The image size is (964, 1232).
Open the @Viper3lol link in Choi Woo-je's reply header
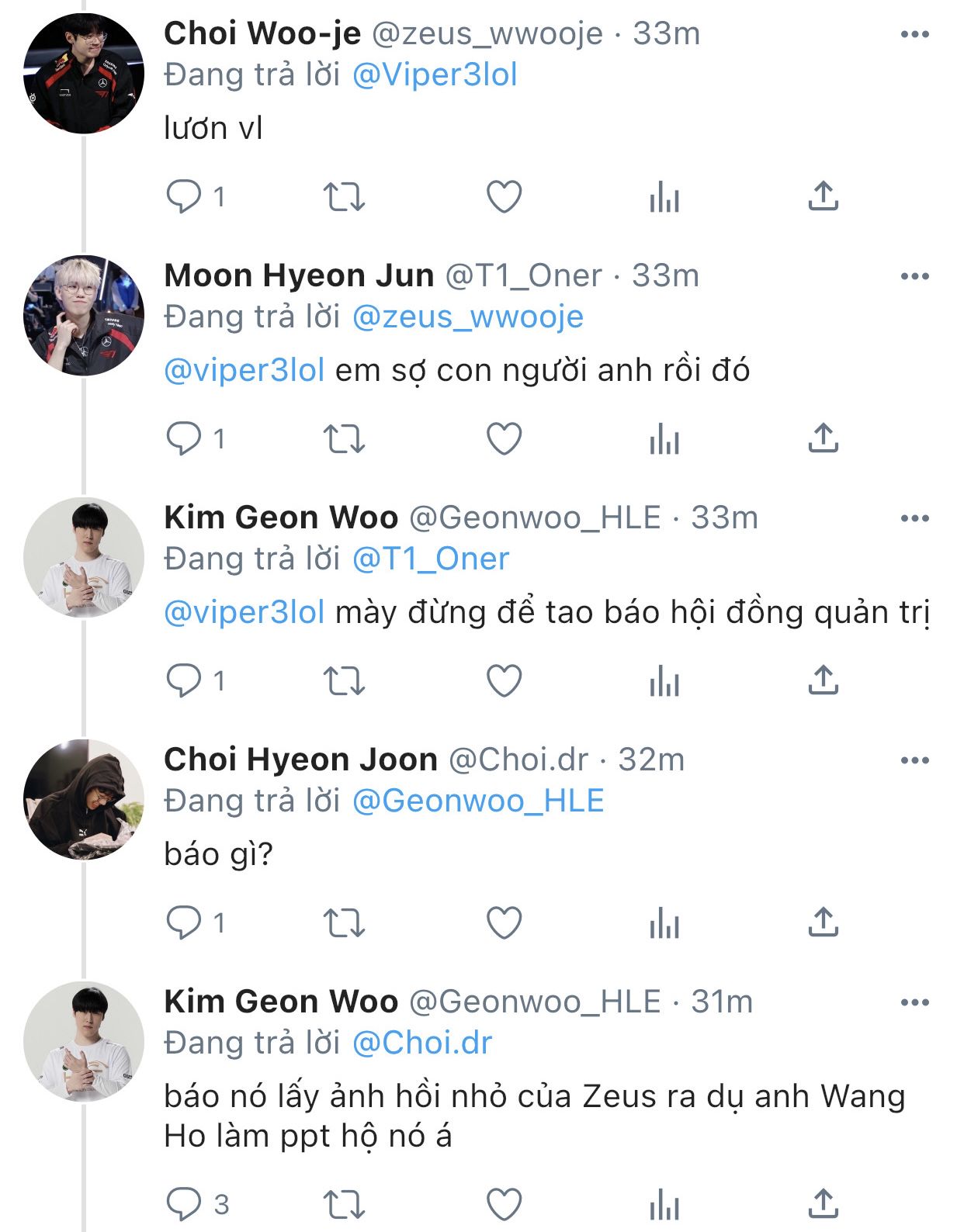[435, 75]
